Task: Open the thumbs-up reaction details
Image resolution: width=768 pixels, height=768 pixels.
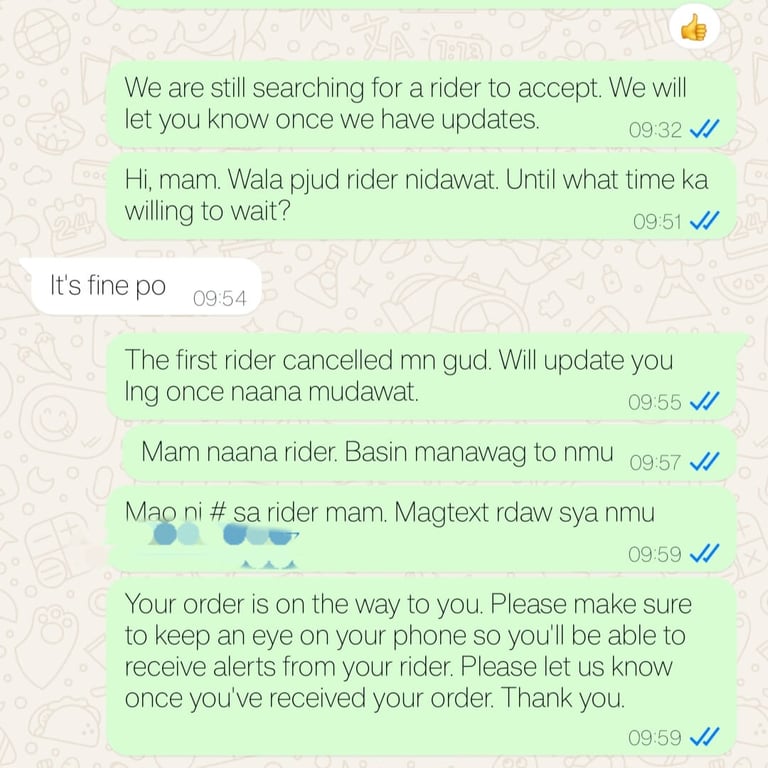Action: (694, 29)
